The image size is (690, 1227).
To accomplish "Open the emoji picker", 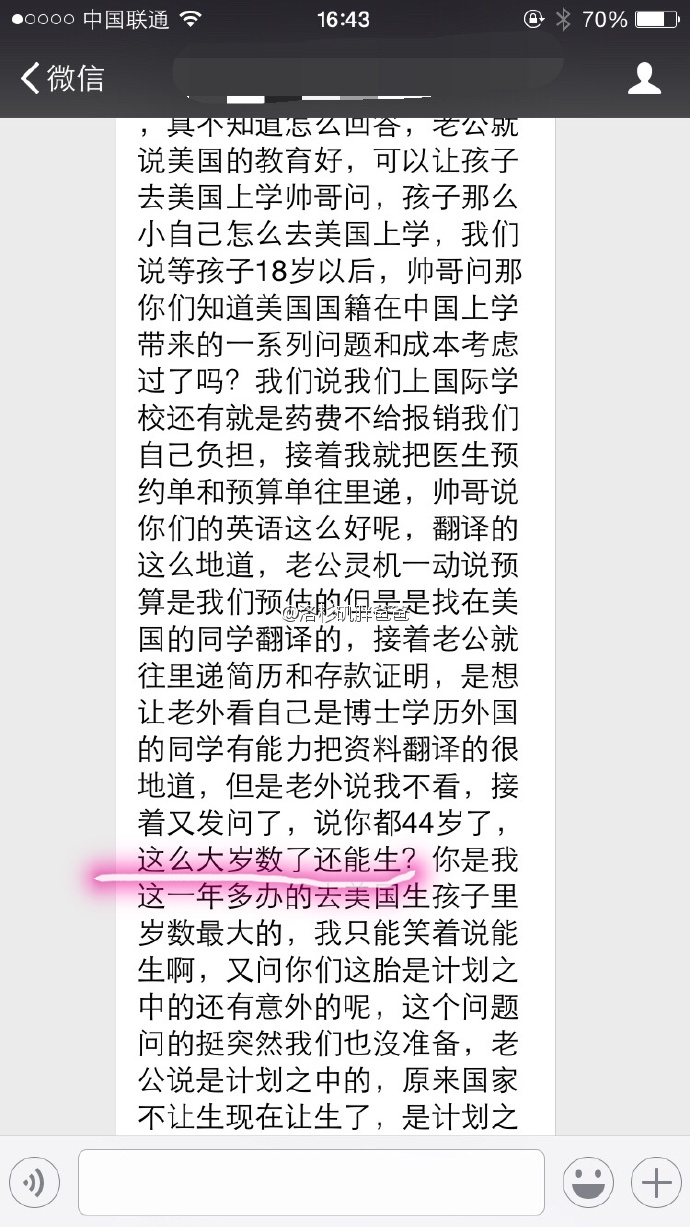I will (588, 1183).
